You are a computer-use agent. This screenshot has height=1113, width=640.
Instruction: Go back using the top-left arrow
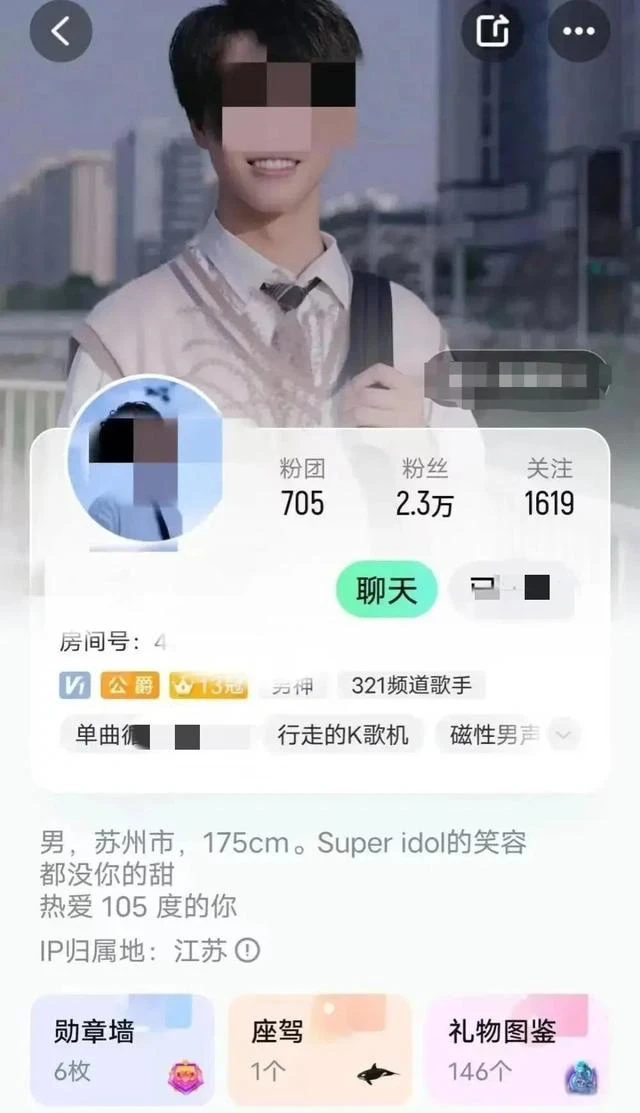coord(60,31)
